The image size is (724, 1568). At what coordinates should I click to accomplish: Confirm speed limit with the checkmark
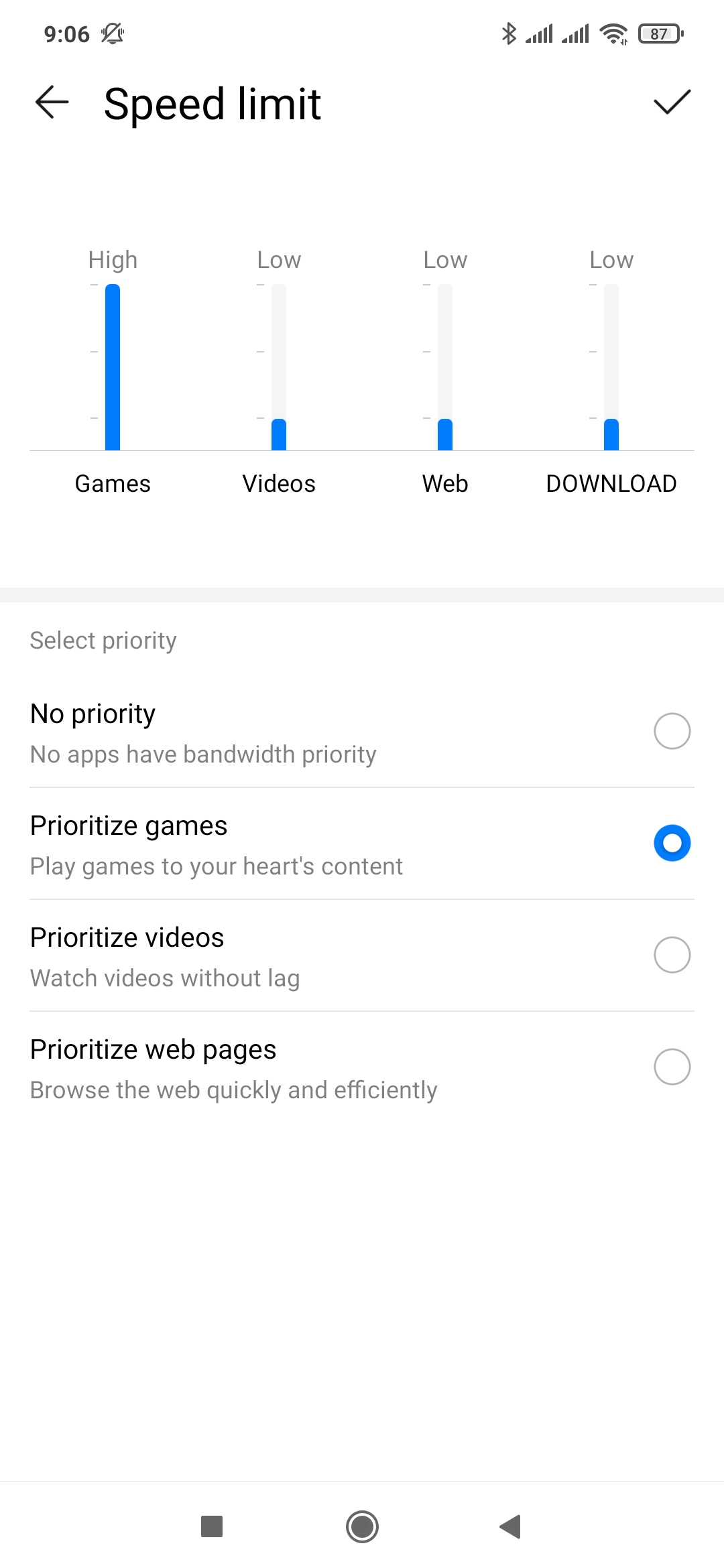pos(672,102)
